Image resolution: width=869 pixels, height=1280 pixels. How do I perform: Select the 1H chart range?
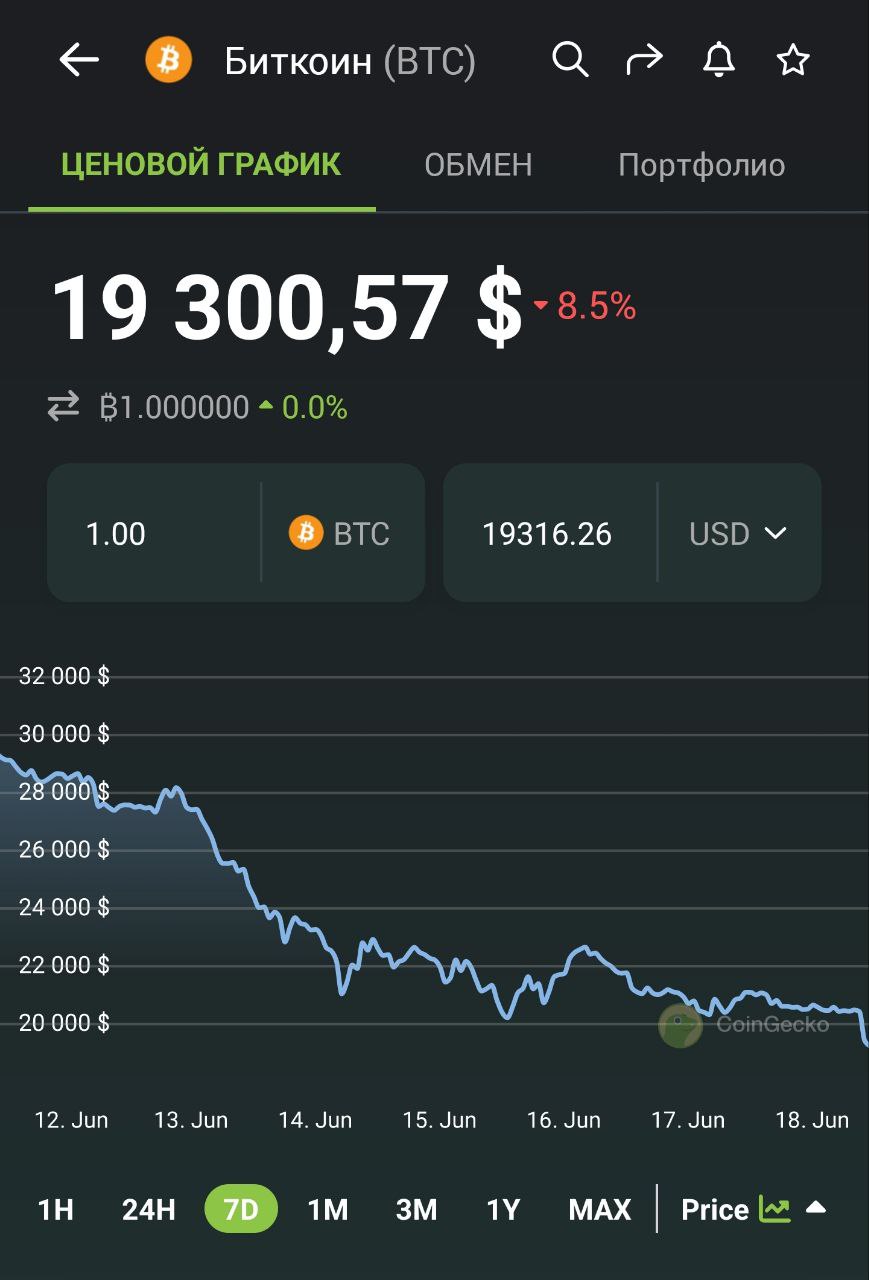pos(56,1210)
